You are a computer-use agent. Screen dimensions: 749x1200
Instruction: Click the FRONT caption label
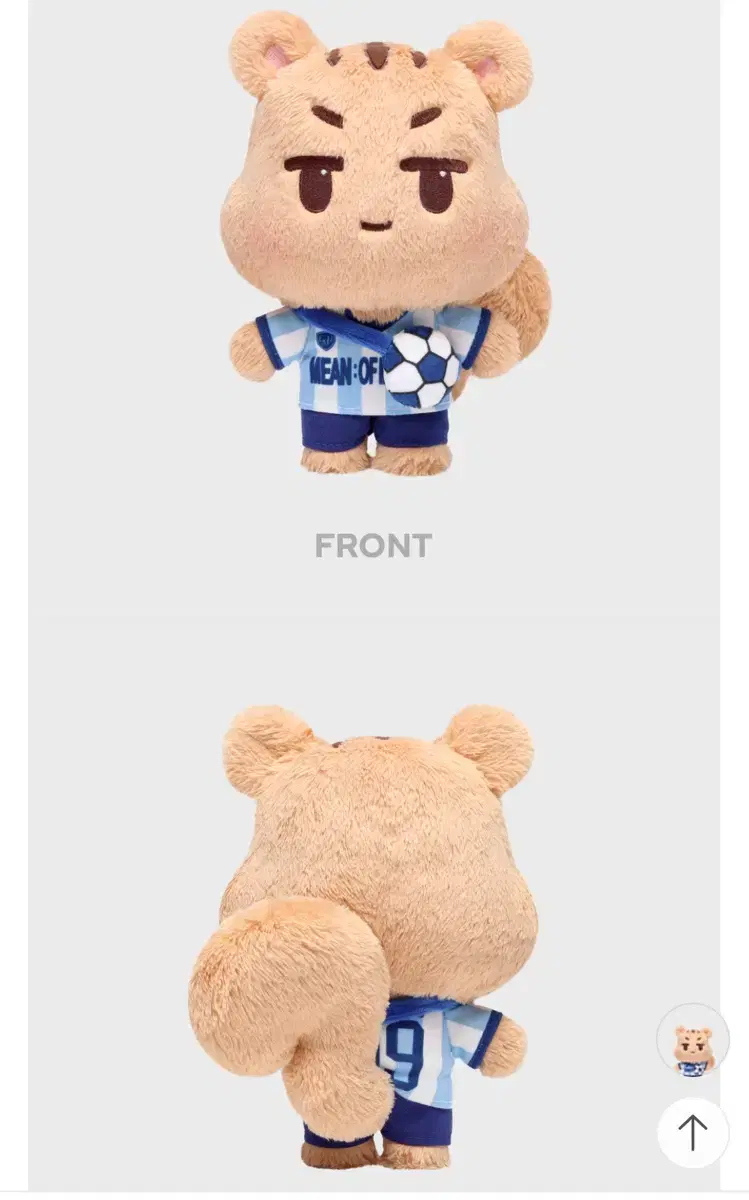(373, 546)
